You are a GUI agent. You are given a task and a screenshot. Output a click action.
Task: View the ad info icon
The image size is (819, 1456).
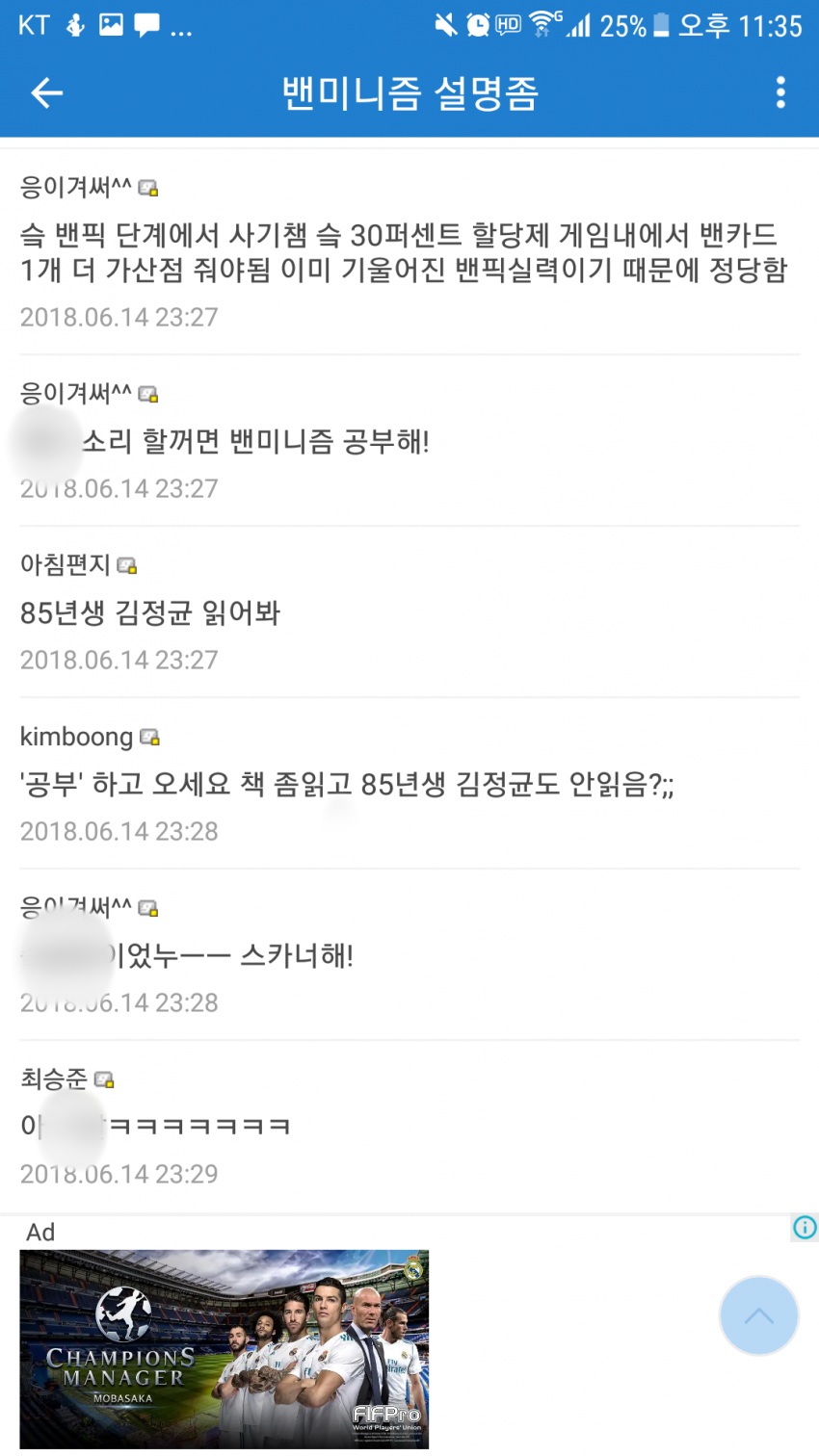[x=804, y=1227]
